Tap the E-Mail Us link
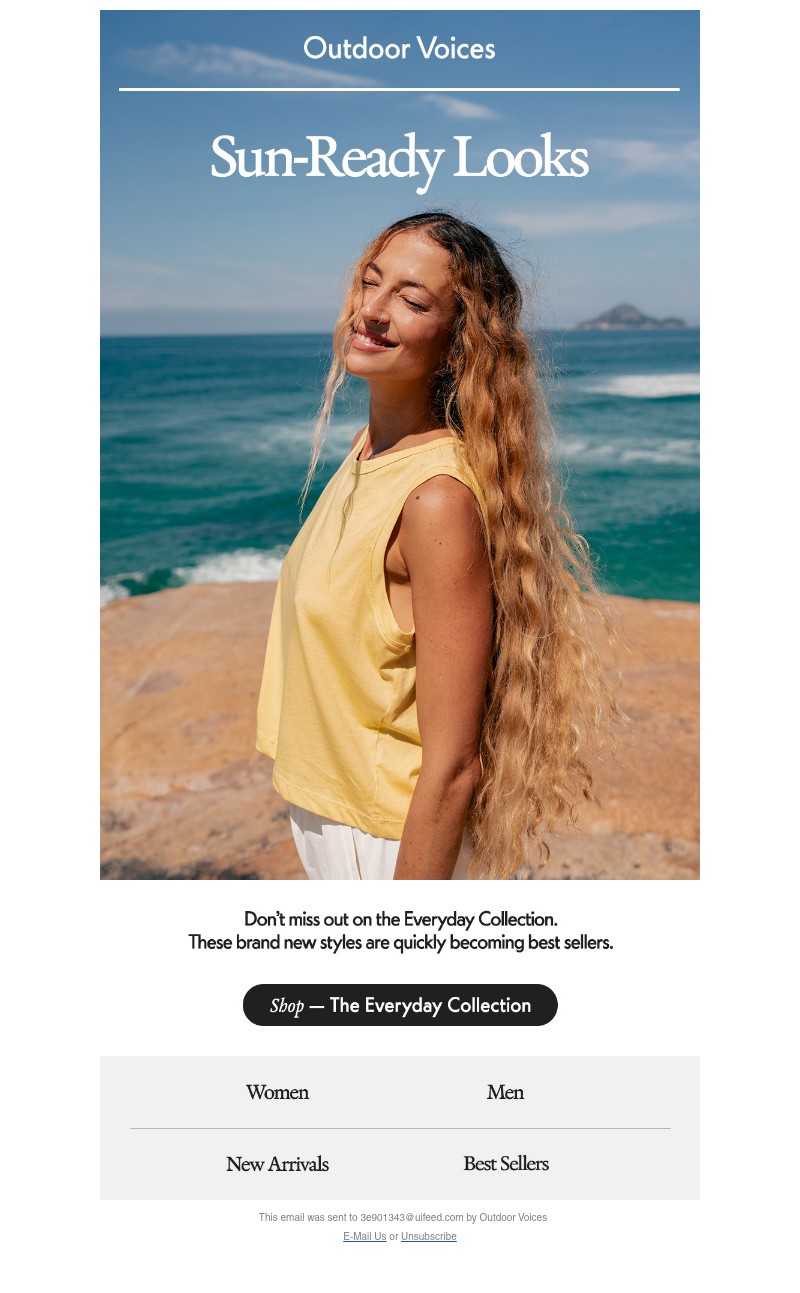The height and width of the screenshot is (1293, 800). [x=364, y=1237]
